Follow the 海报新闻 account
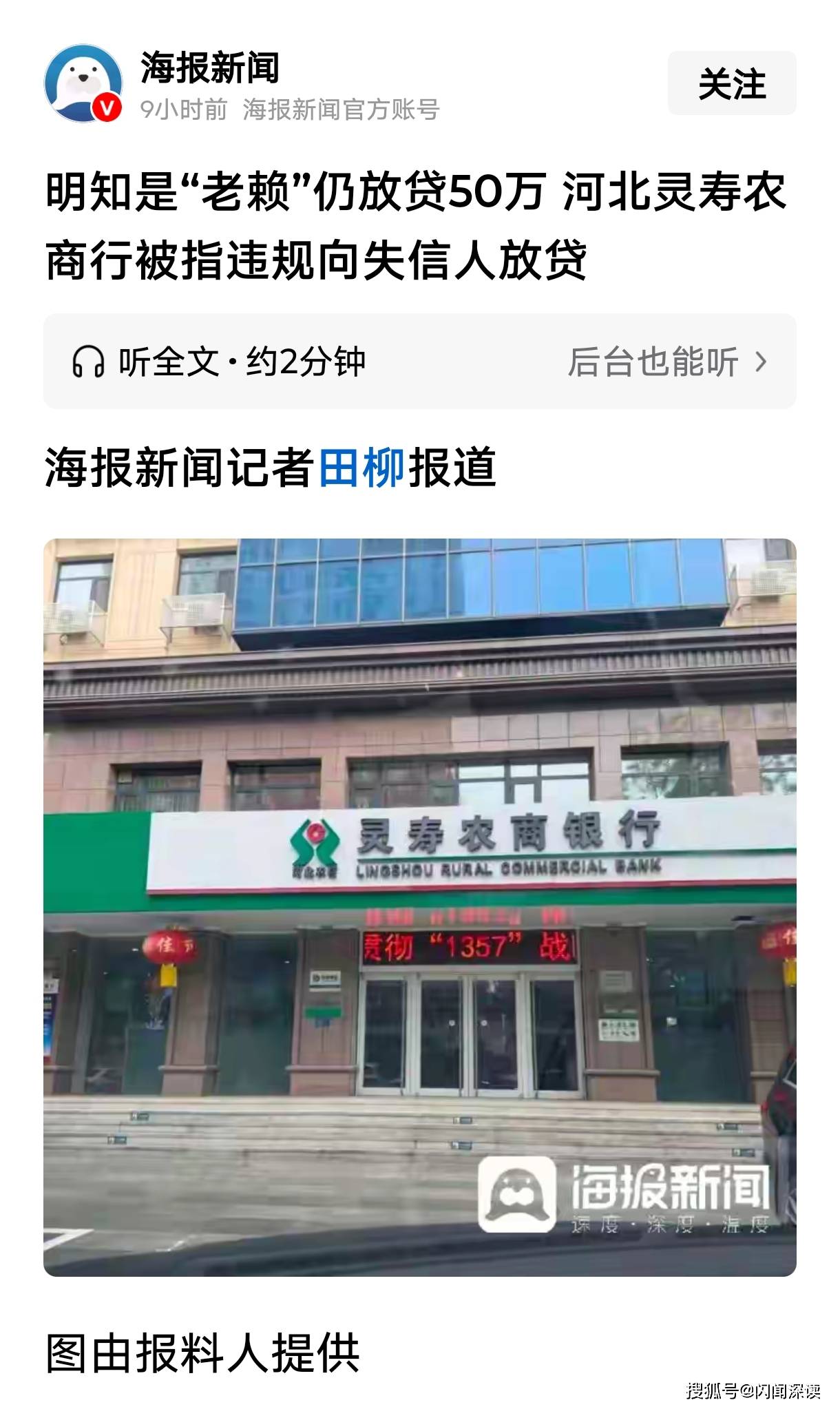The image size is (840, 1409). coord(731,83)
